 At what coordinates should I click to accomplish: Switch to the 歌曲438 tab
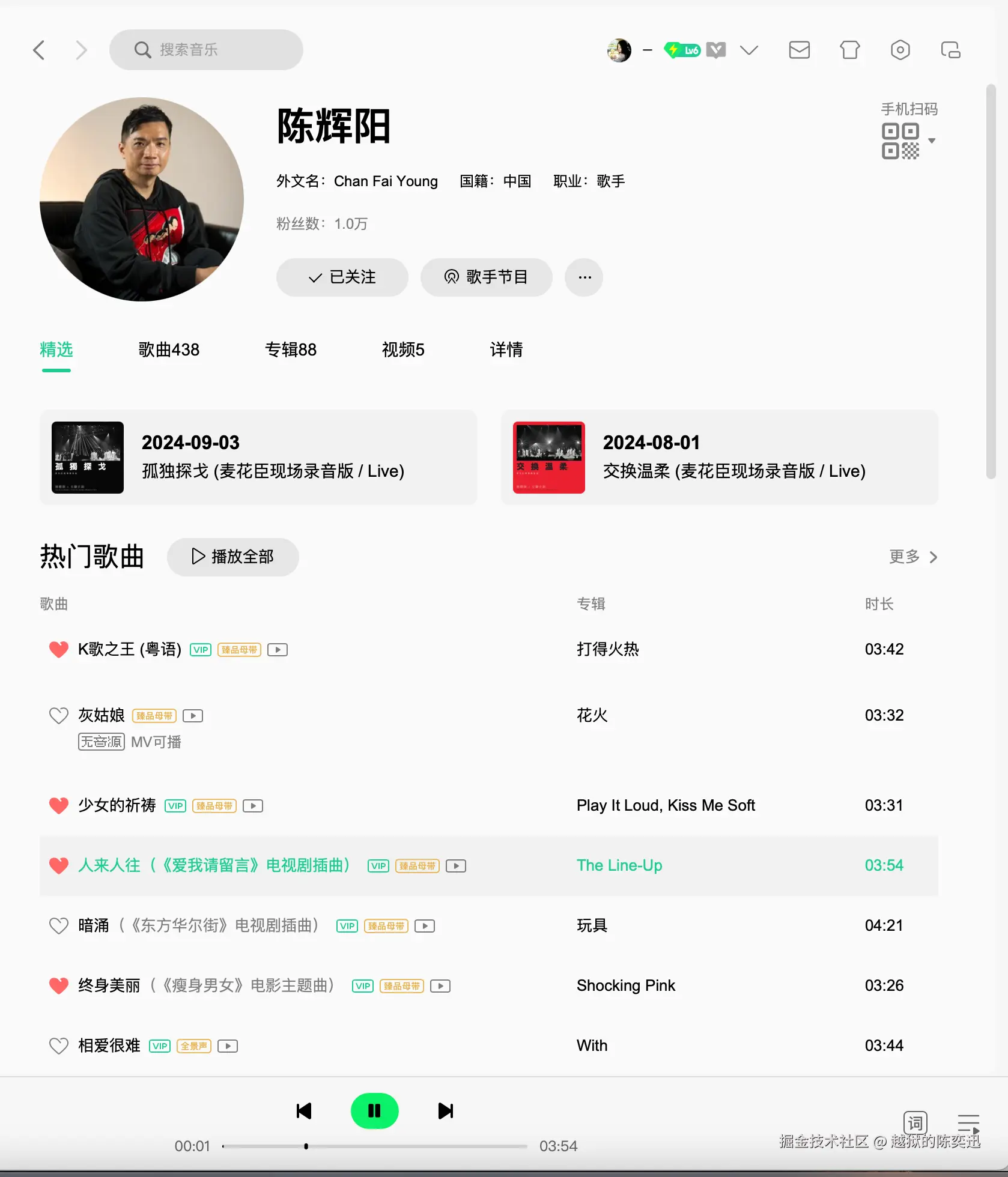(169, 349)
